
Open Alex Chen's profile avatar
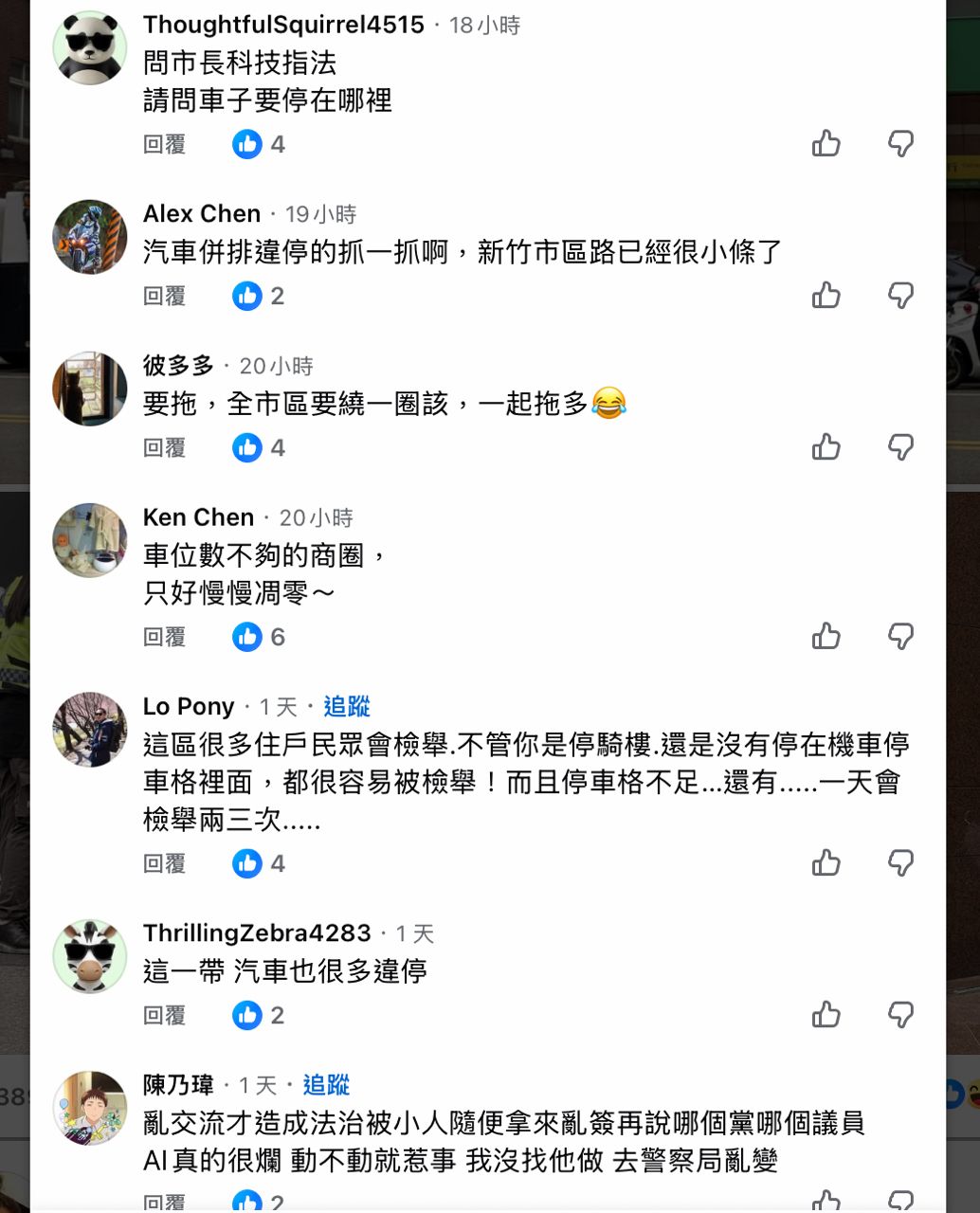90,237
